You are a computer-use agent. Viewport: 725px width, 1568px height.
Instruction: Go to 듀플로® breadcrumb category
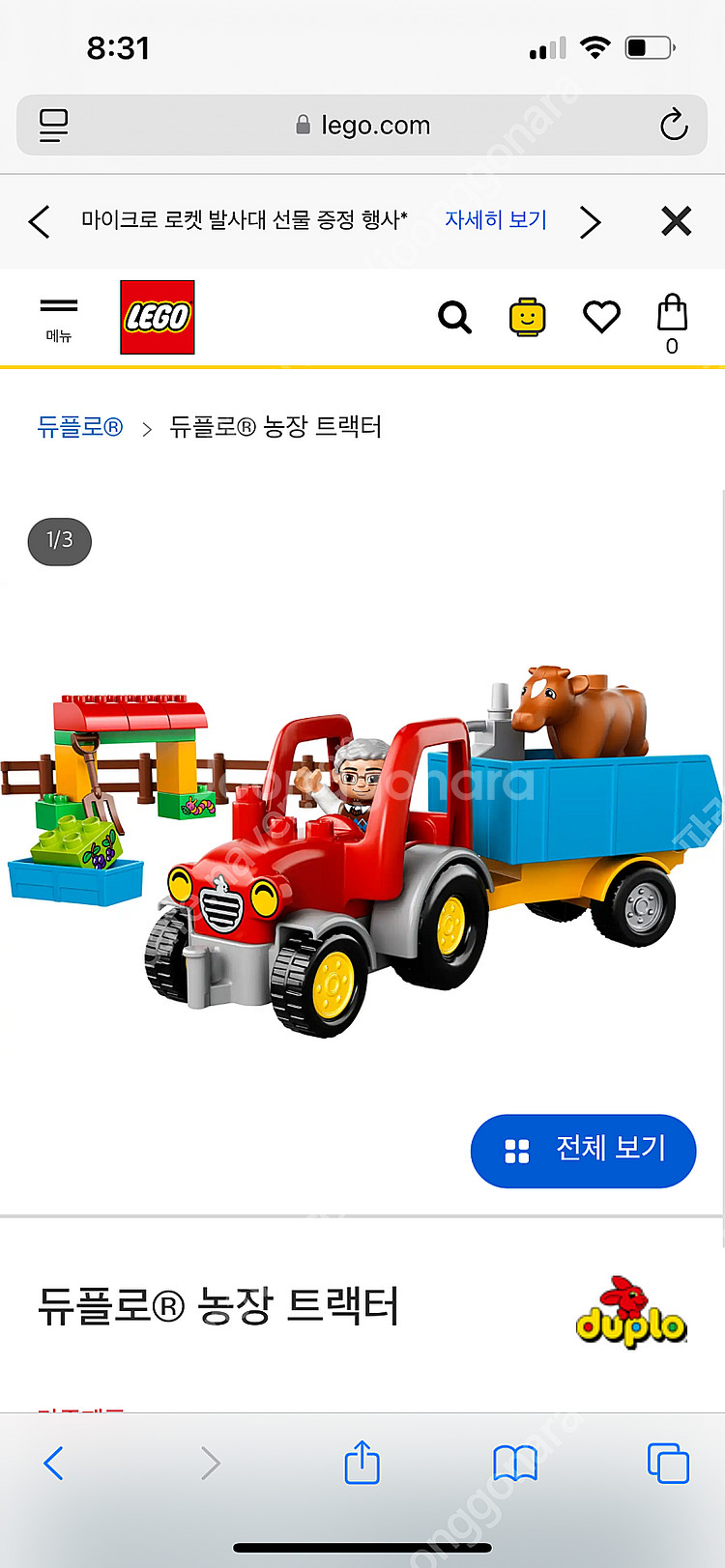point(80,427)
